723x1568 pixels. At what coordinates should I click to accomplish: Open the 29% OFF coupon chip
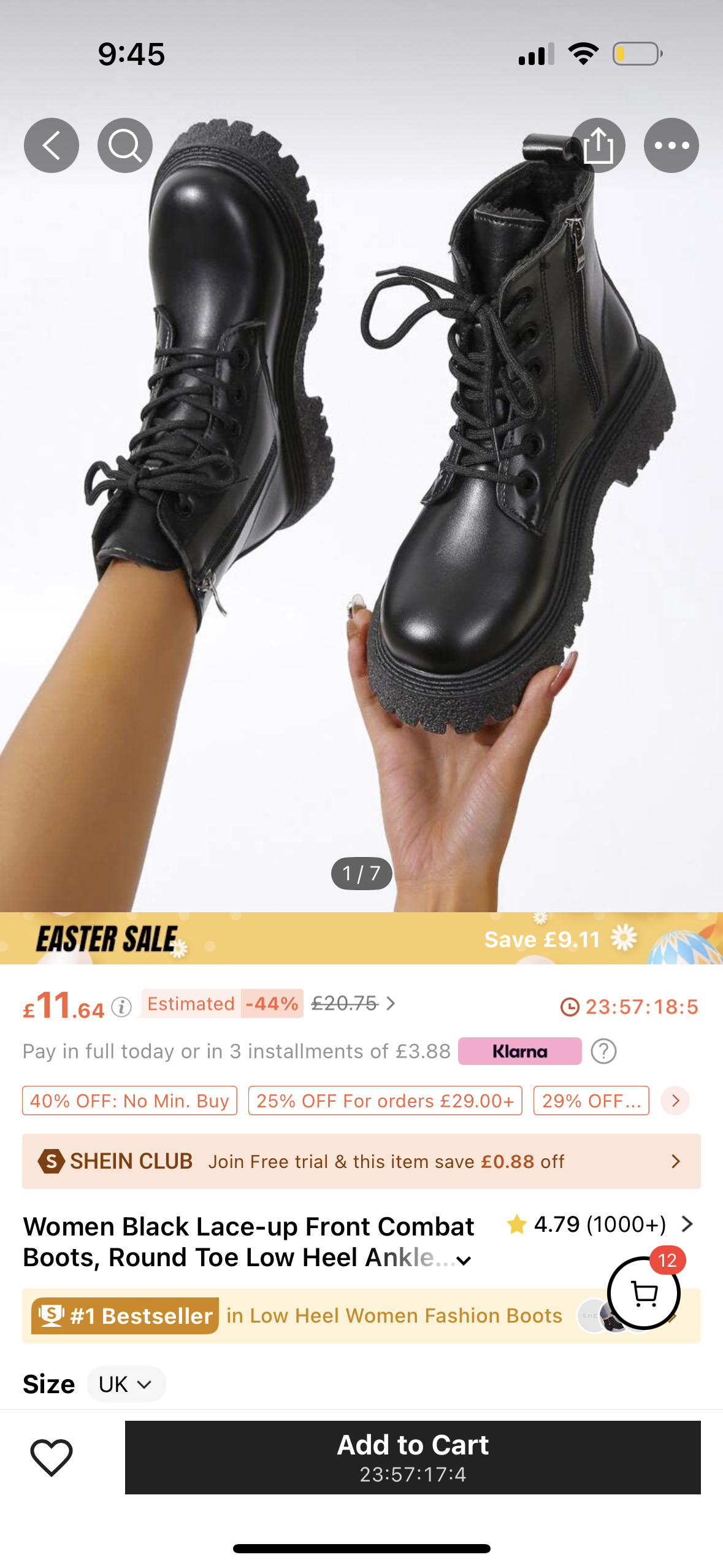tap(591, 1101)
